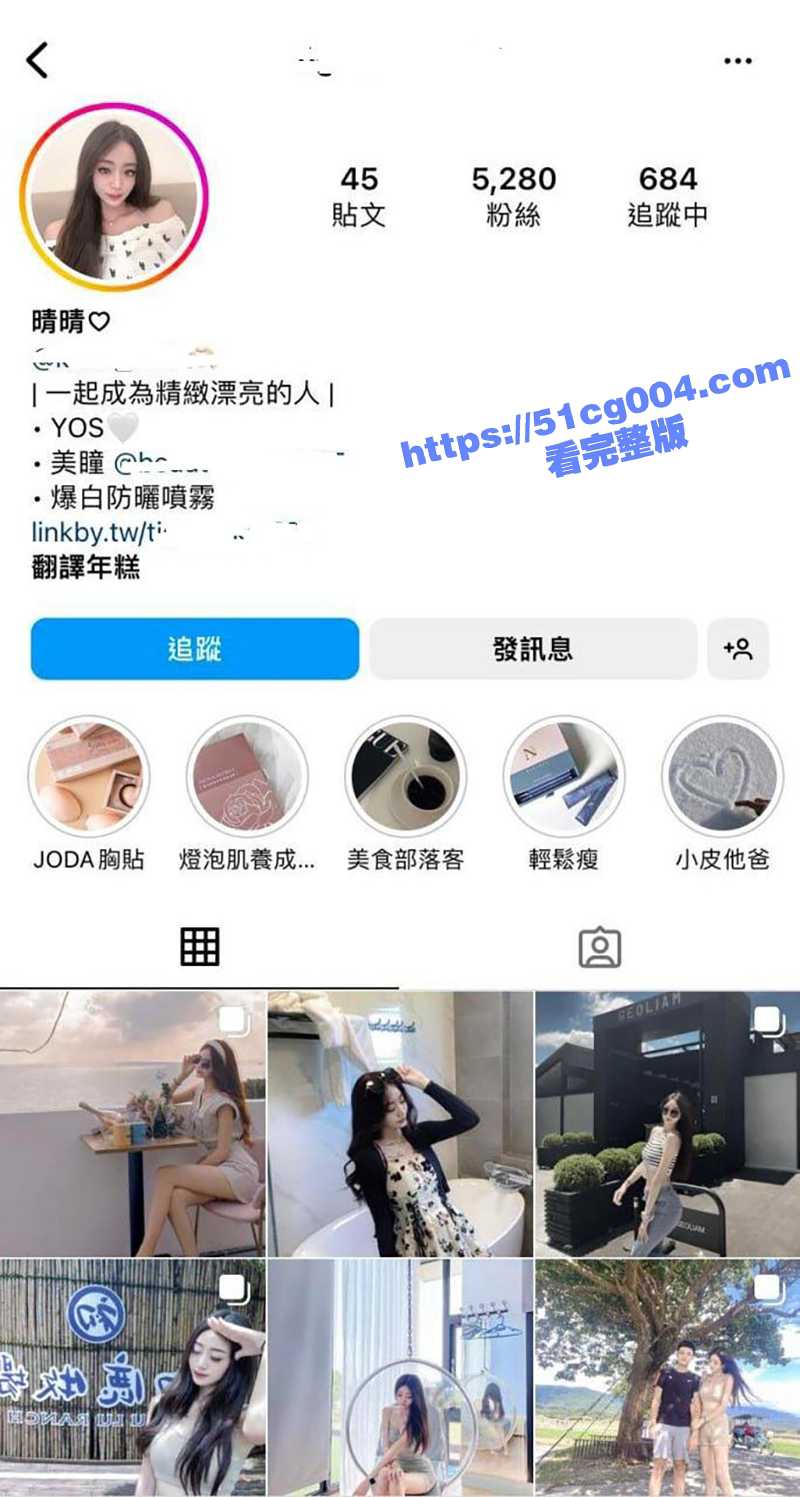Open the post grid view tab
The image size is (800, 1497).
(198, 945)
